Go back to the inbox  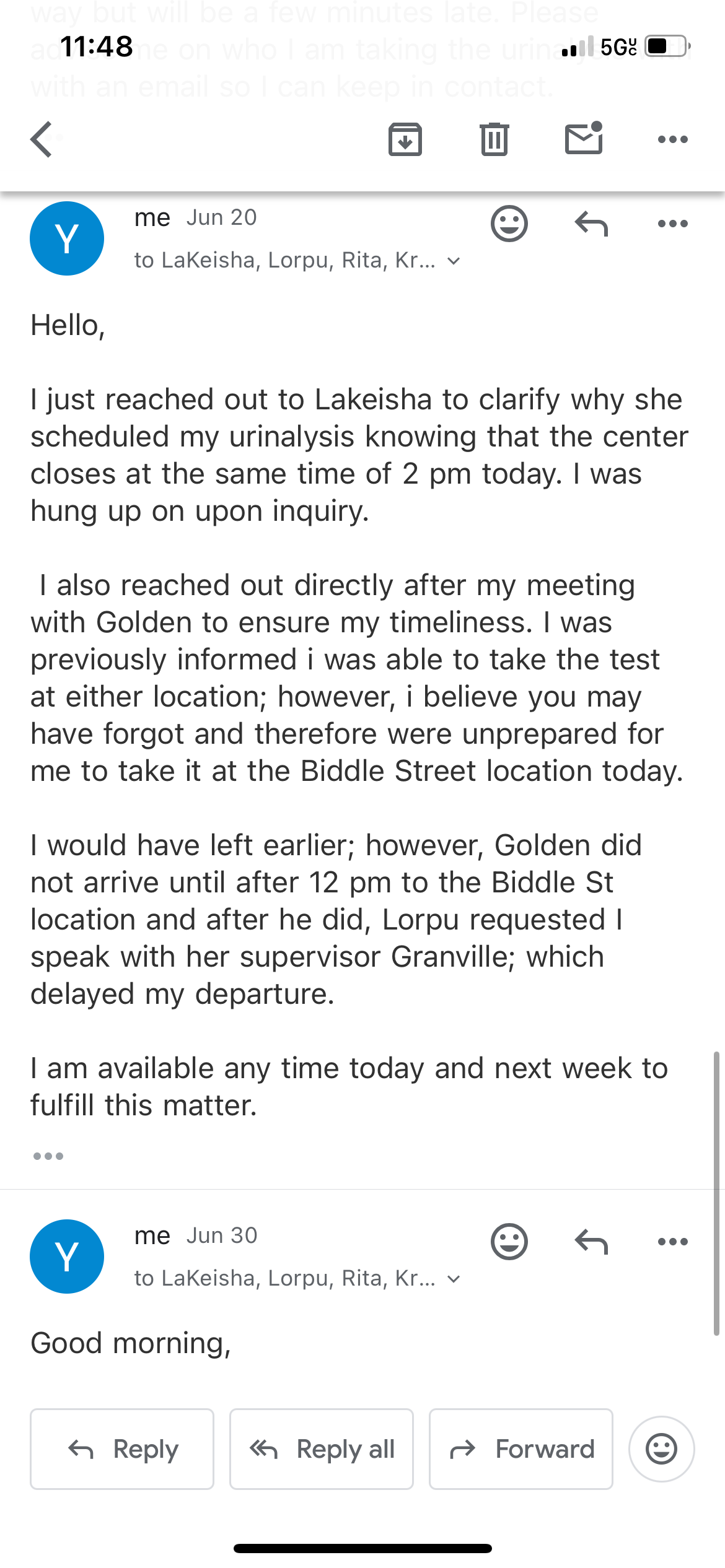[x=42, y=139]
